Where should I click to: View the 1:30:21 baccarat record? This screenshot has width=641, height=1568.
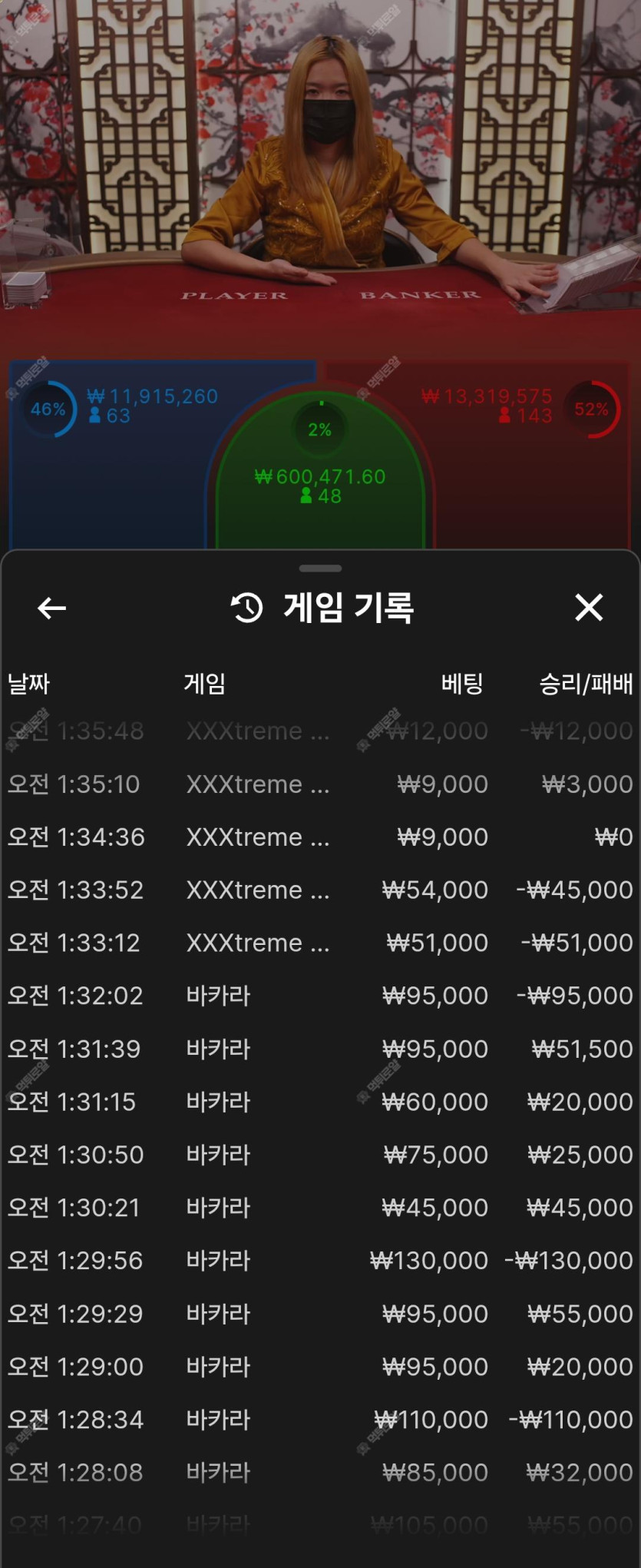point(320,1208)
